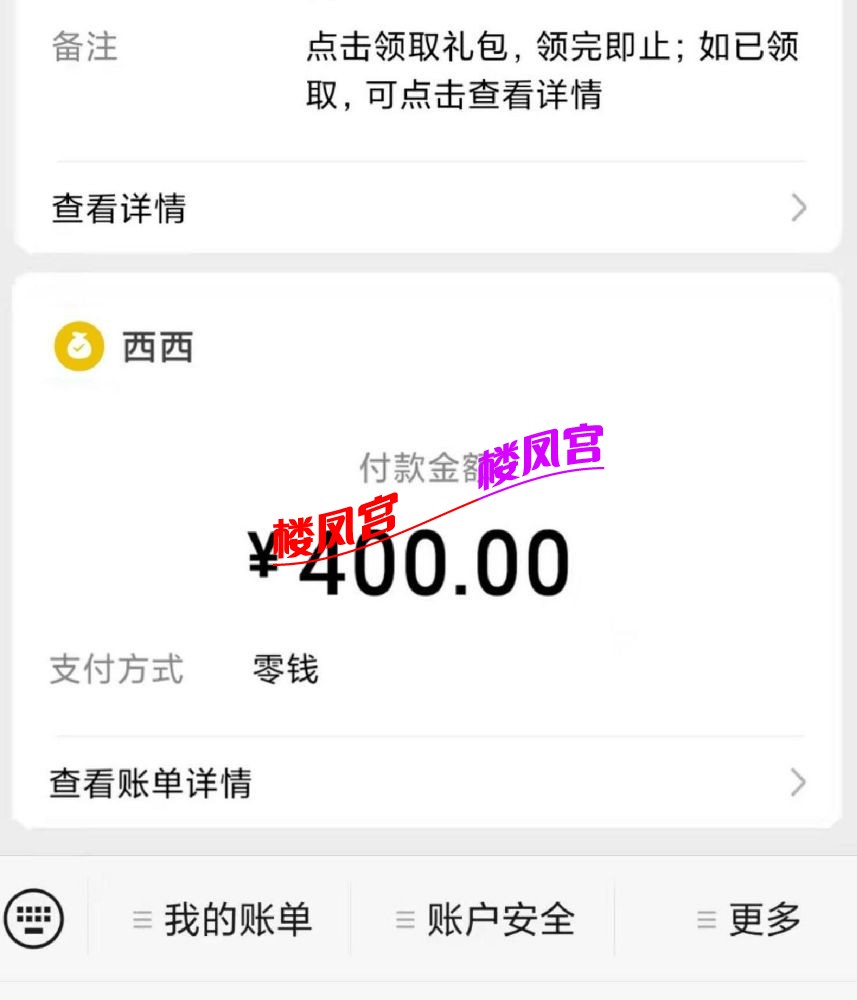Click the chevron next to 查看详情
Viewport: 857px width, 1000px height.
797,208
